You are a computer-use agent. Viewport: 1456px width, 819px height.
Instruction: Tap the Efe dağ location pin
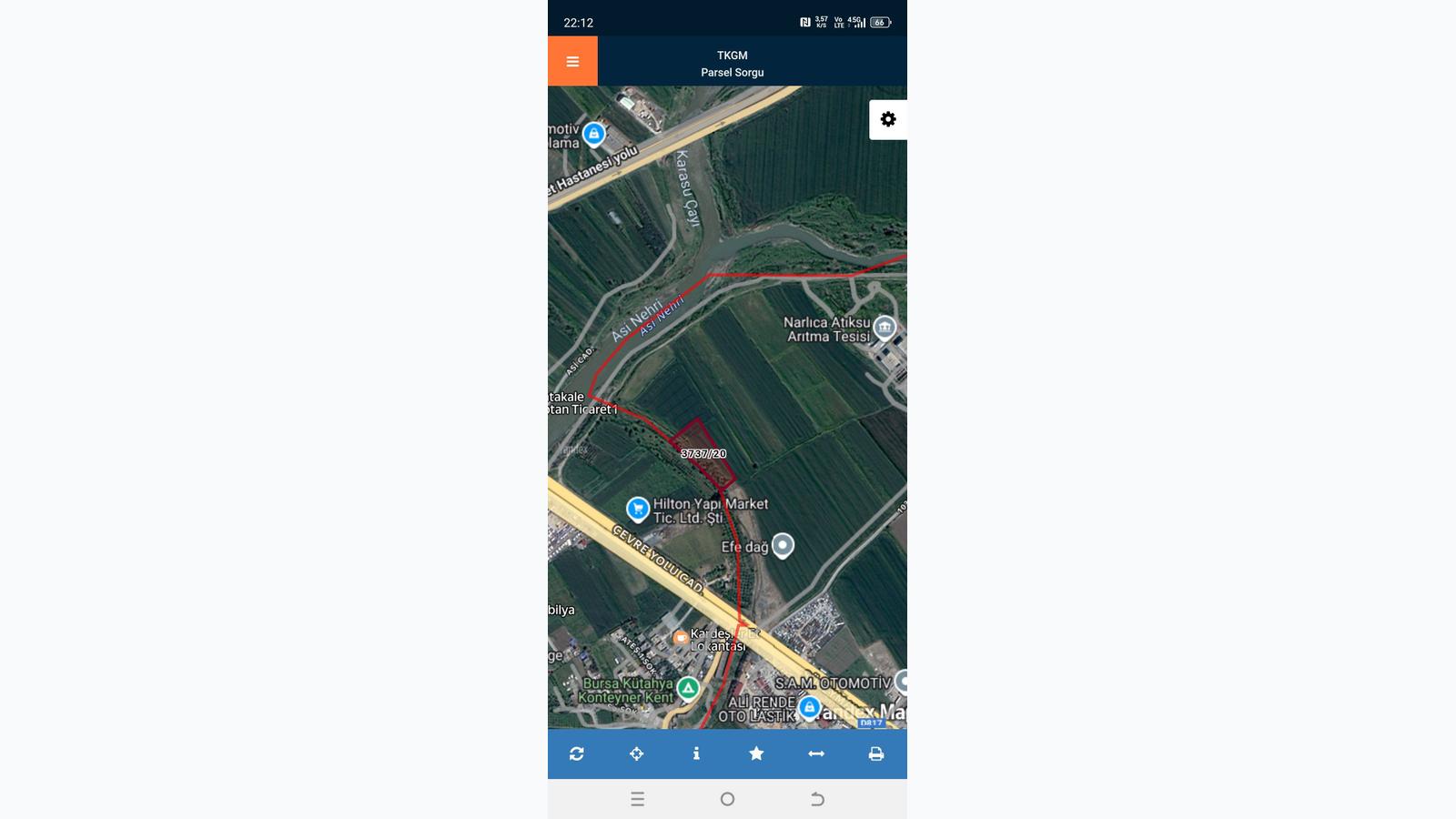tap(783, 545)
